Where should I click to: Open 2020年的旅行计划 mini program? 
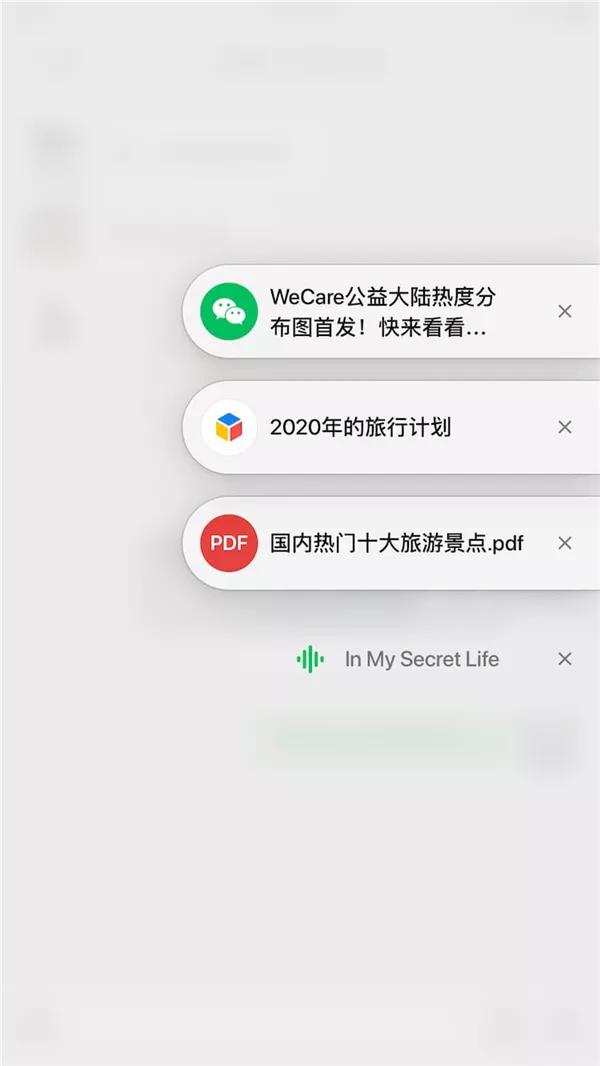pos(360,428)
